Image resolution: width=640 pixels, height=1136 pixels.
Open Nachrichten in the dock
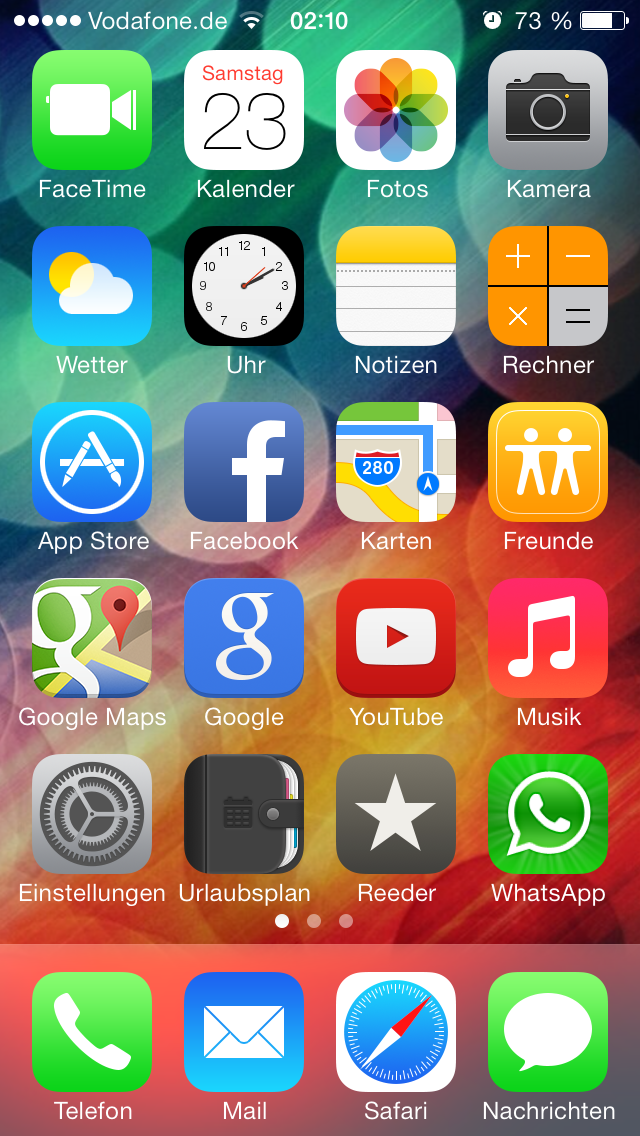pyautogui.click(x=548, y=1032)
